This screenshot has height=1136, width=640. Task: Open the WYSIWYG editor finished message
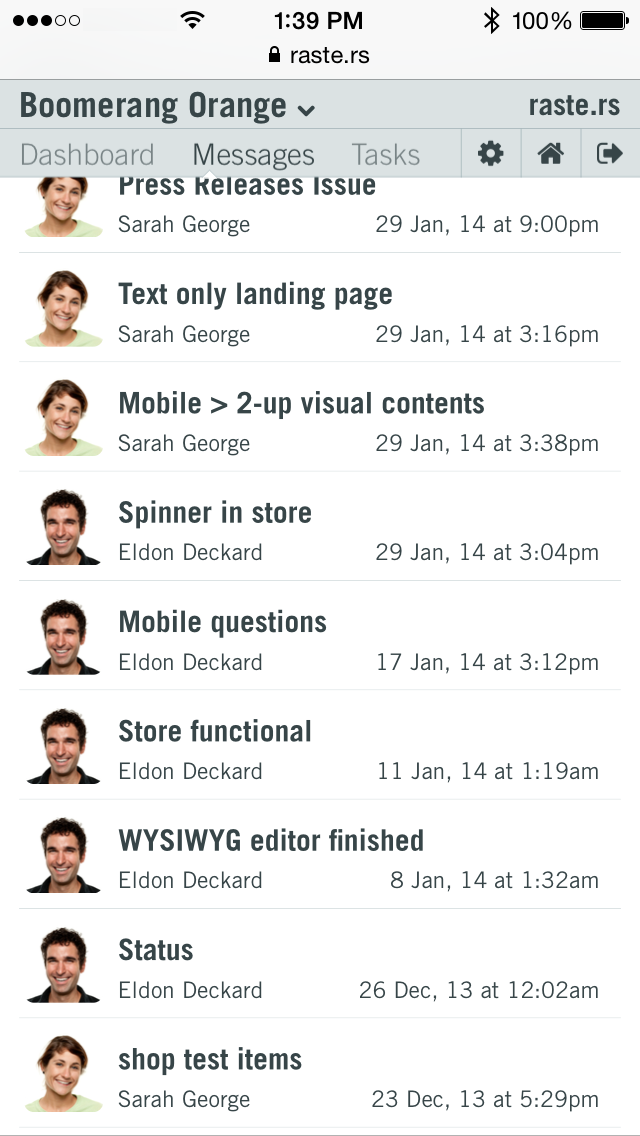coord(271,841)
